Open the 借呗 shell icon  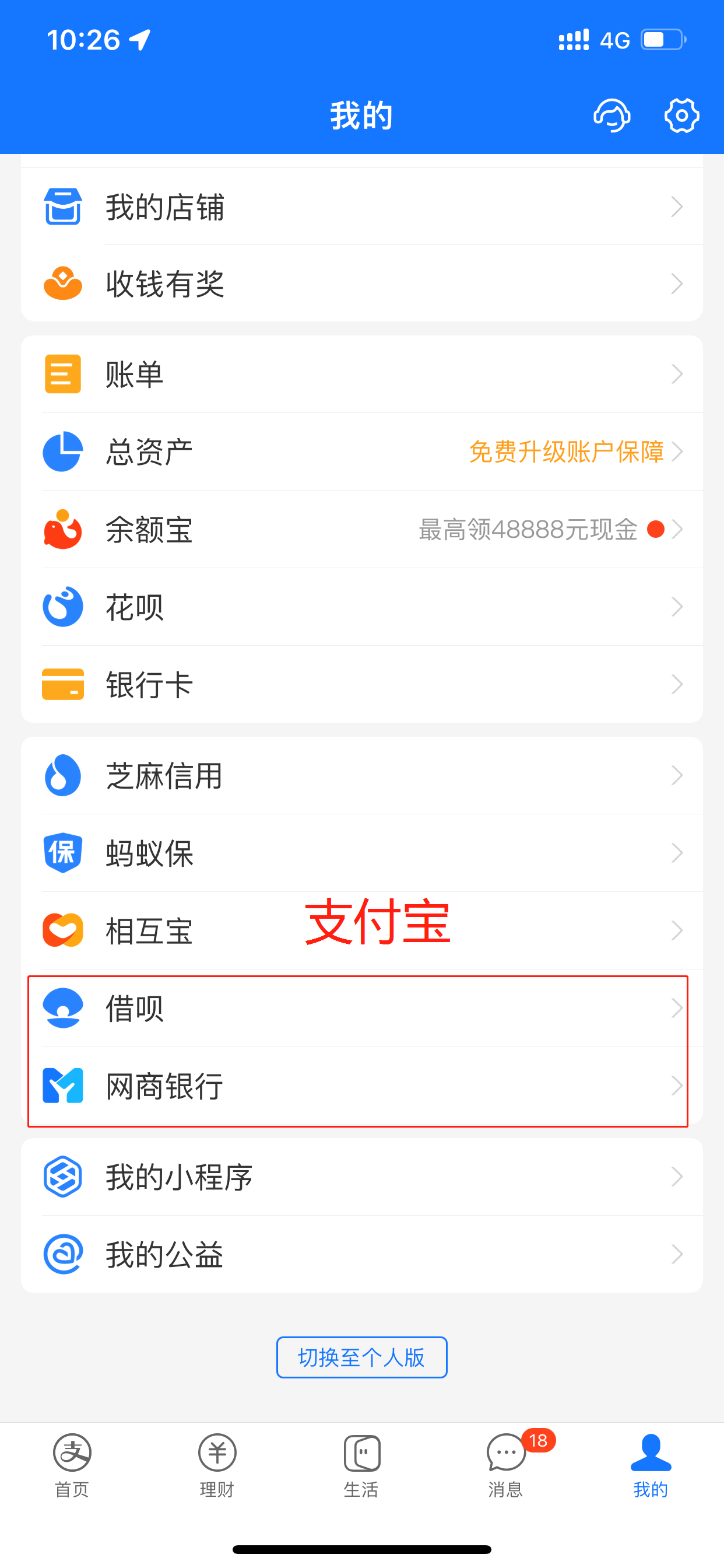pos(61,1009)
